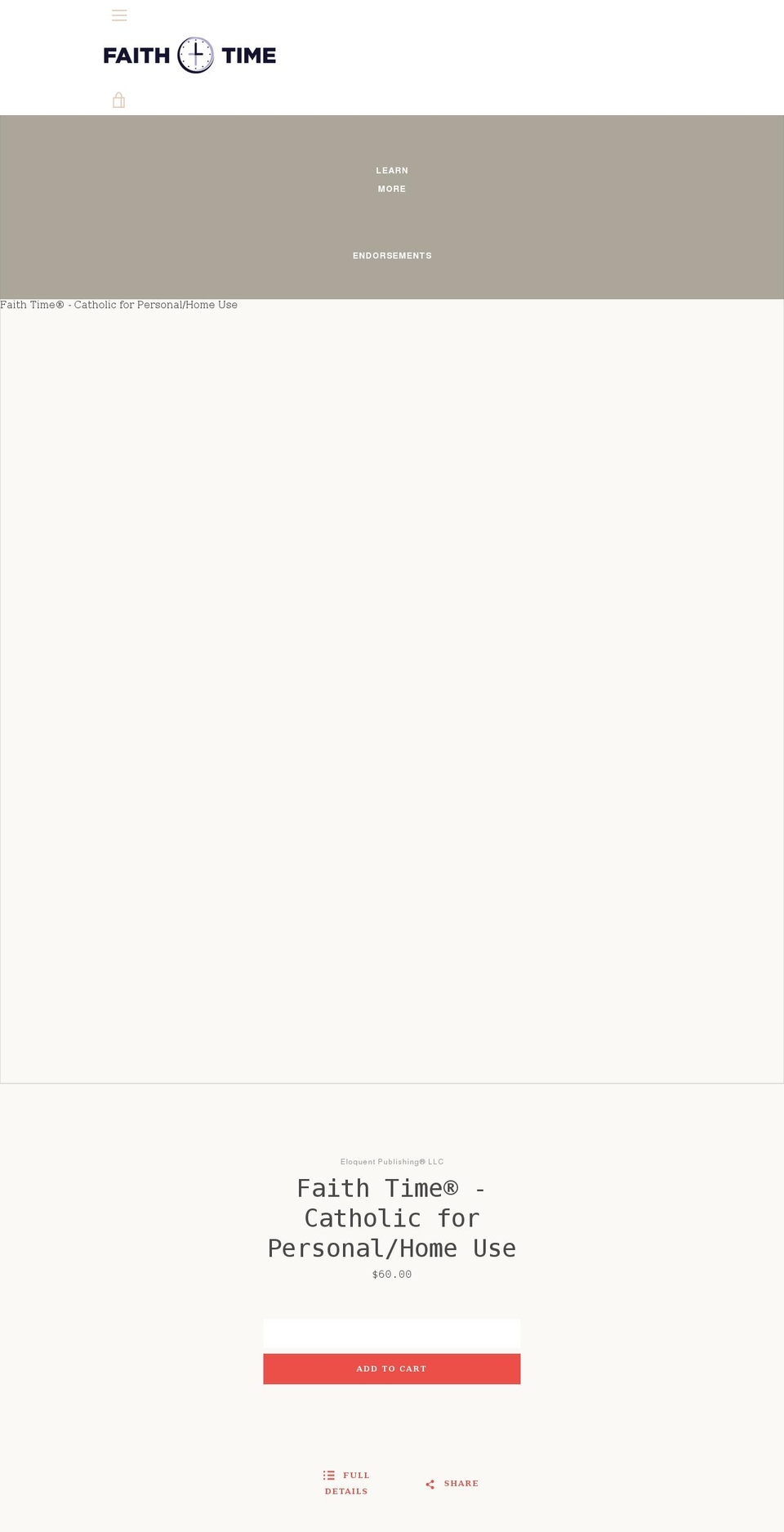Screen dimensions: 784x1532
Task: Open LEARN MORE in the banner
Action: click(392, 179)
